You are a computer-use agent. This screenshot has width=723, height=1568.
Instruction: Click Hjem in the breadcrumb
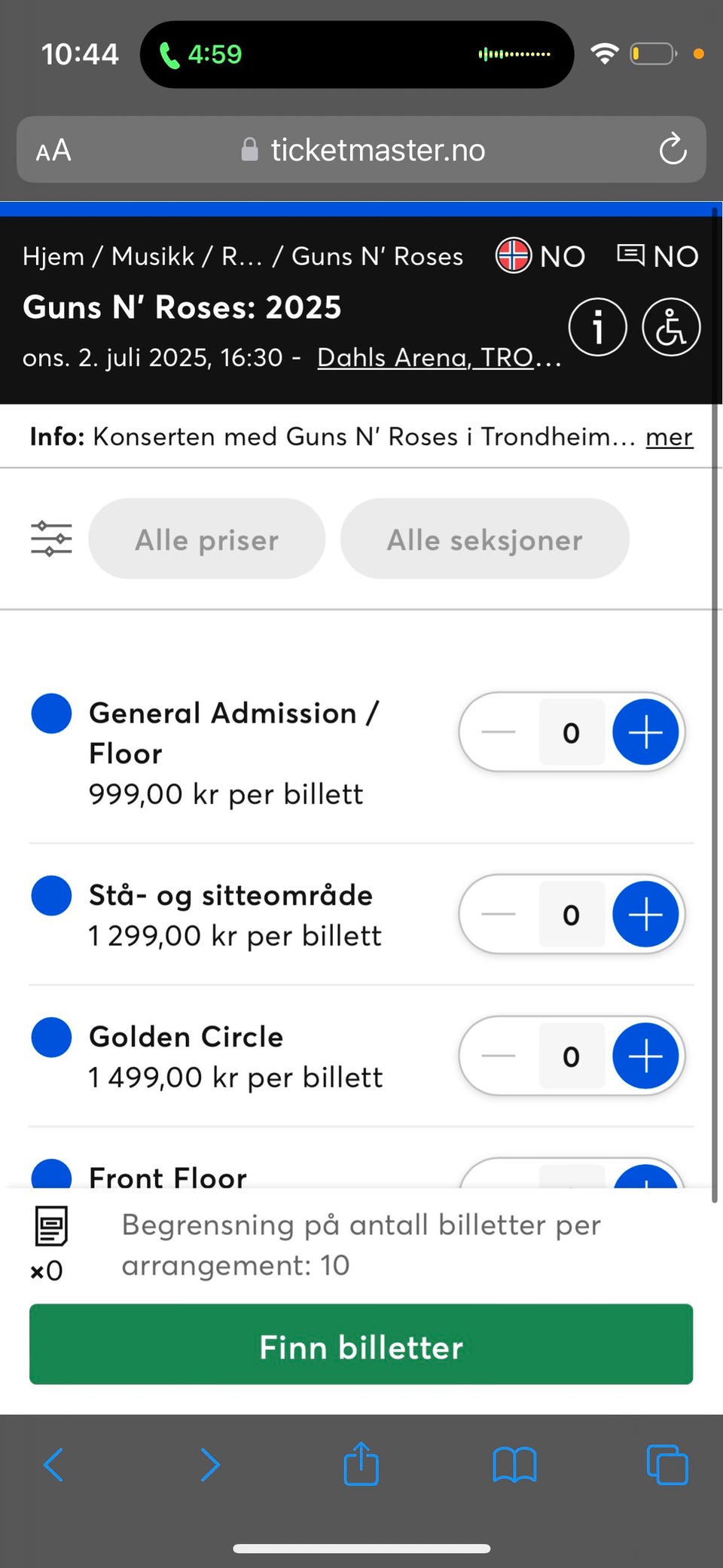coord(53,255)
